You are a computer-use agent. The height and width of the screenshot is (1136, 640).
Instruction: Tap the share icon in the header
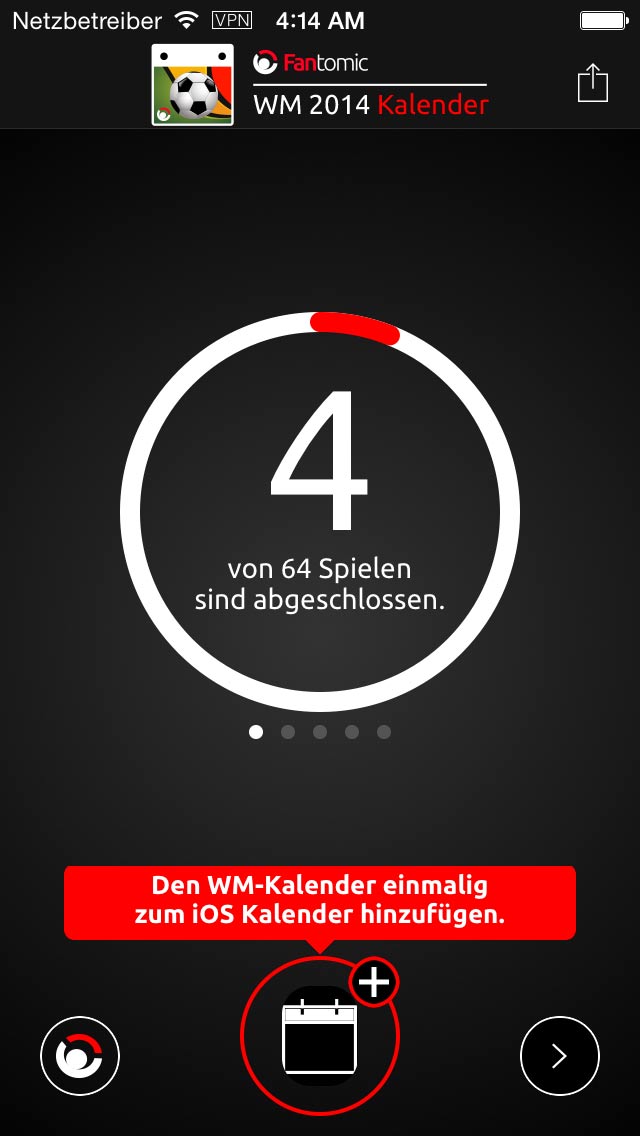[x=593, y=83]
